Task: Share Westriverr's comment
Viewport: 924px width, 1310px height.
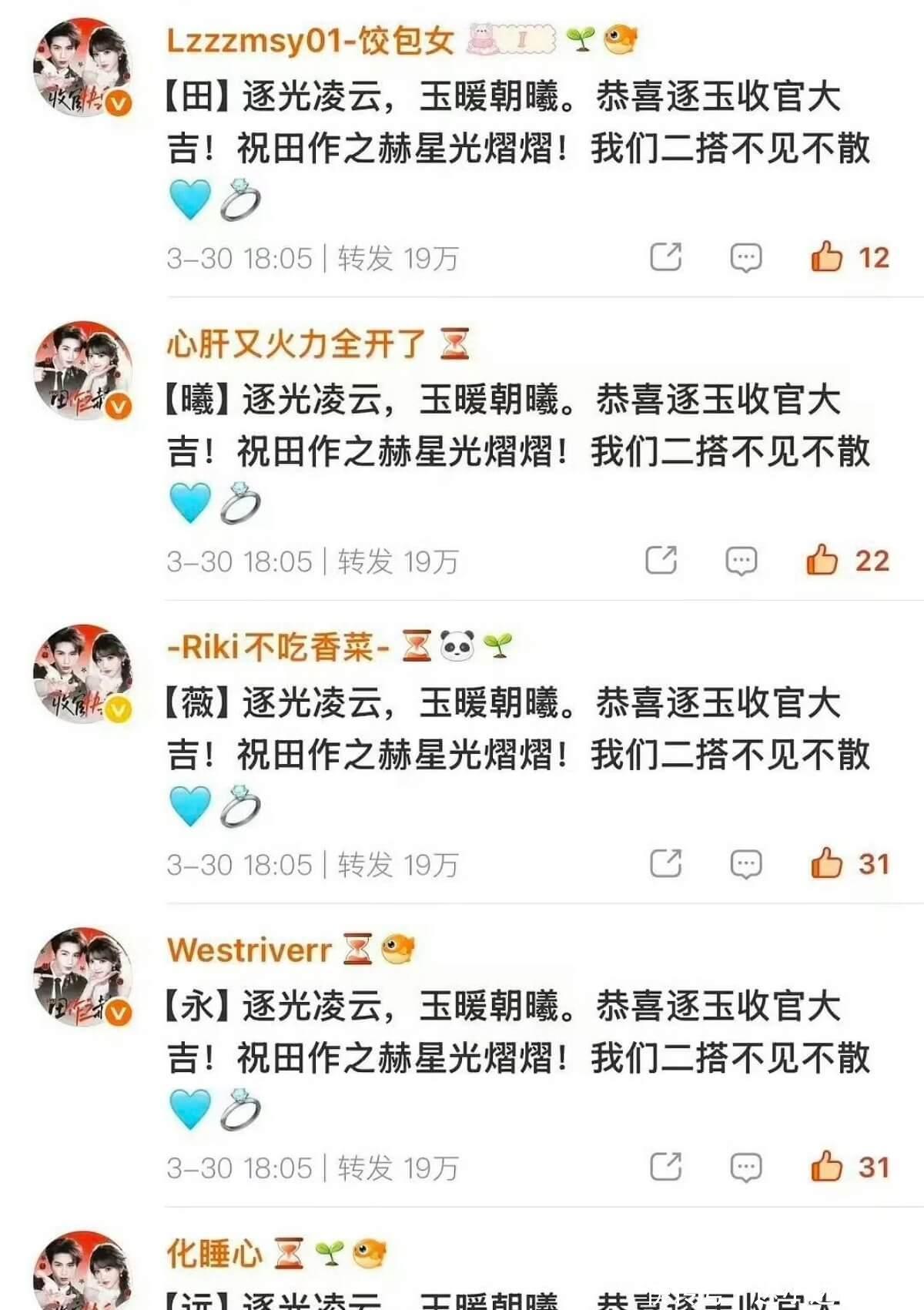Action: [x=666, y=1167]
